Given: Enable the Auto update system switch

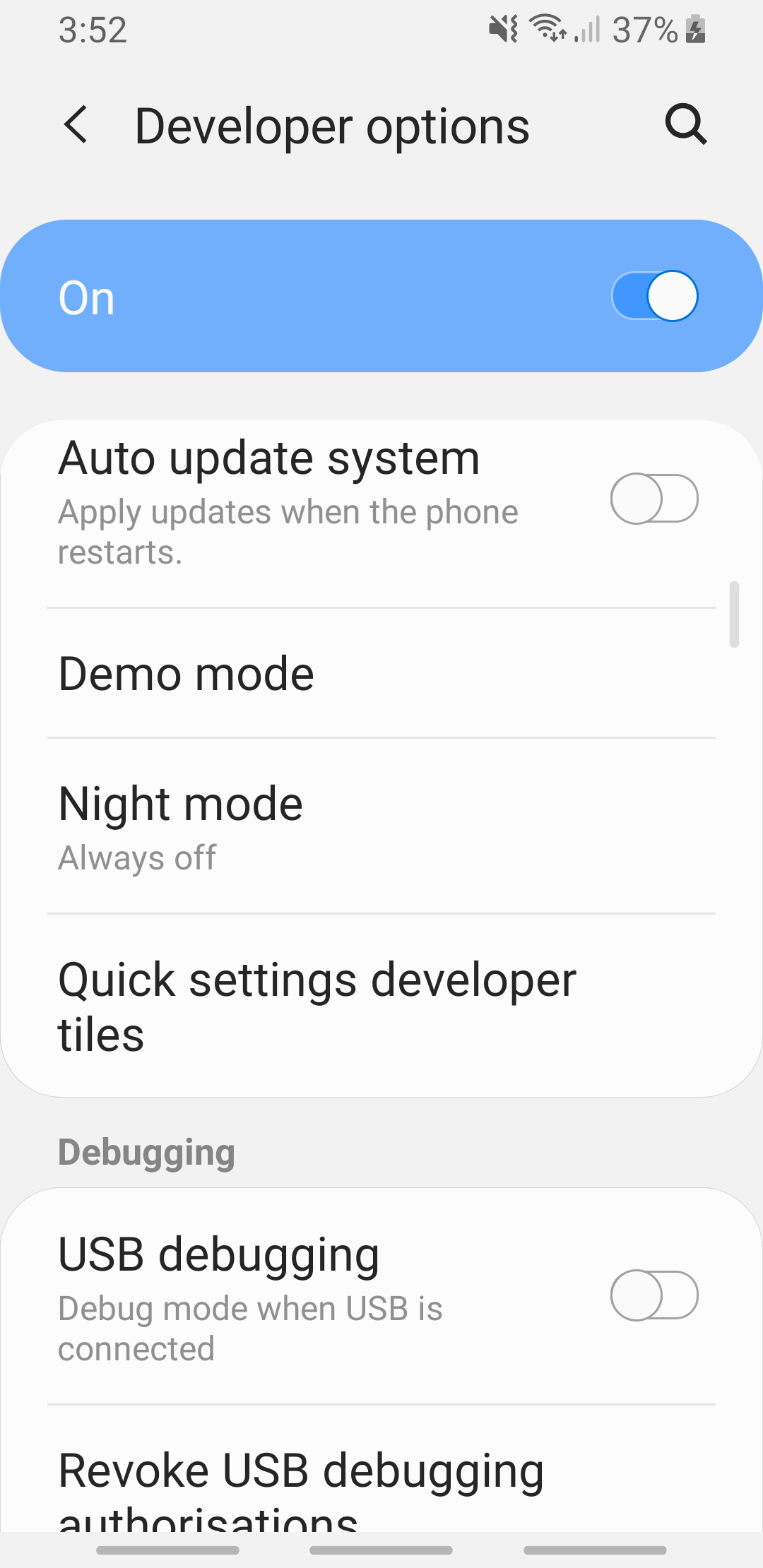Looking at the screenshot, I should click(654, 499).
